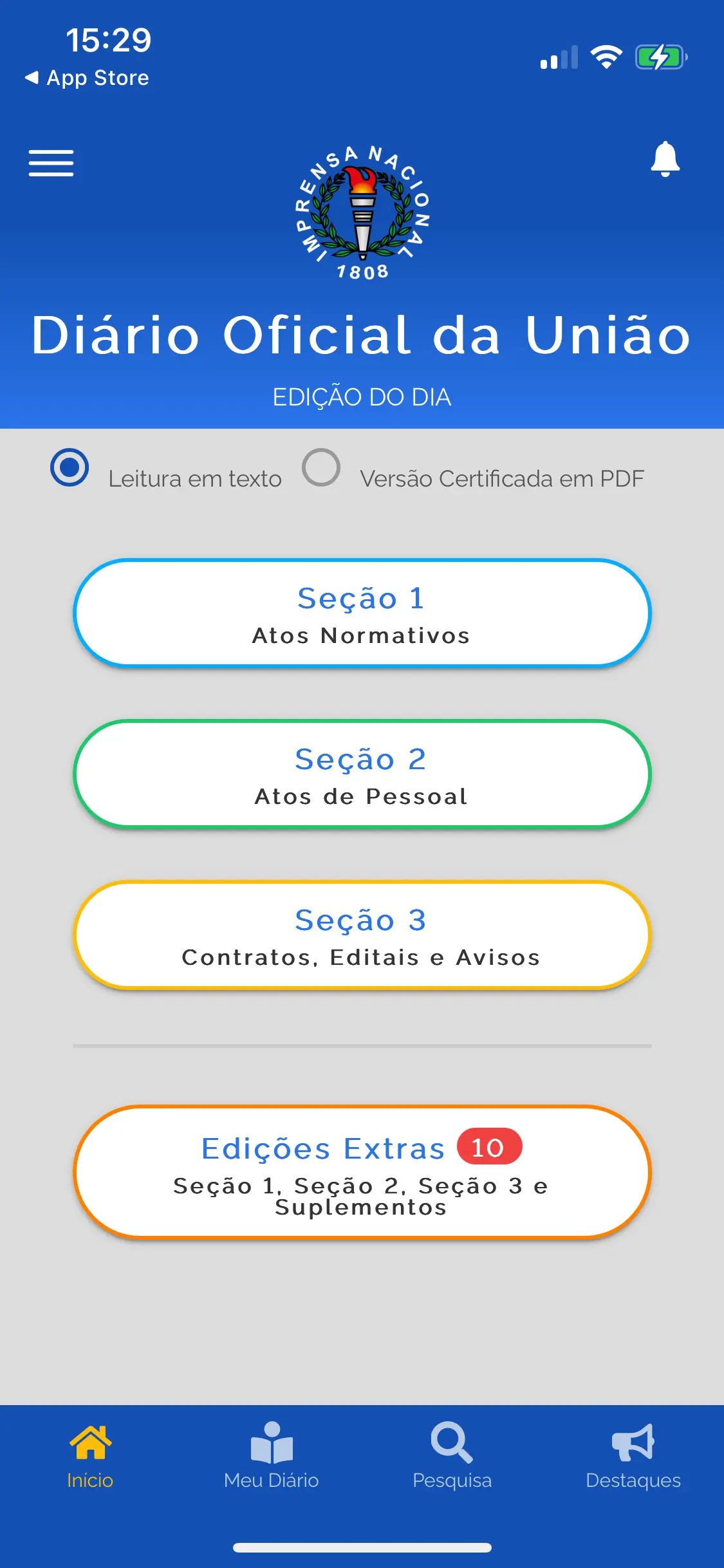724x1568 pixels.
Task: Return to the App Store
Action: 87,78
